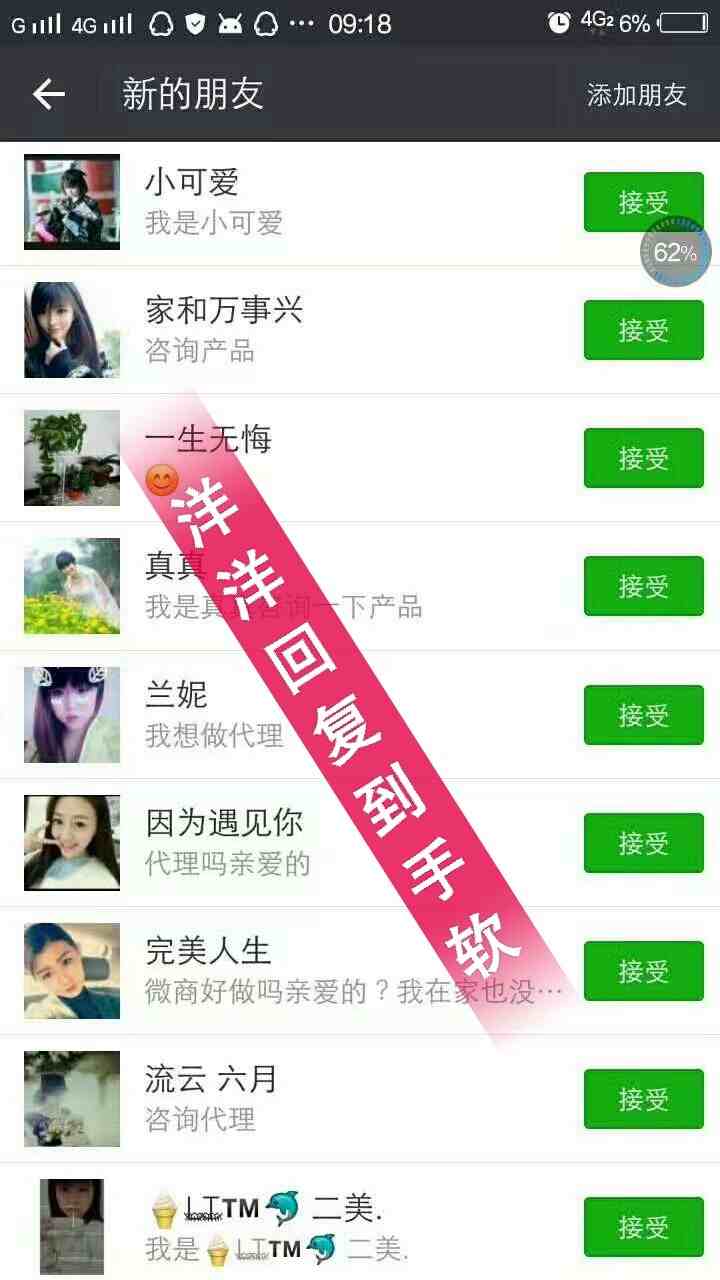
Task: Tap 接受 for 因为遇见你
Action: click(643, 842)
